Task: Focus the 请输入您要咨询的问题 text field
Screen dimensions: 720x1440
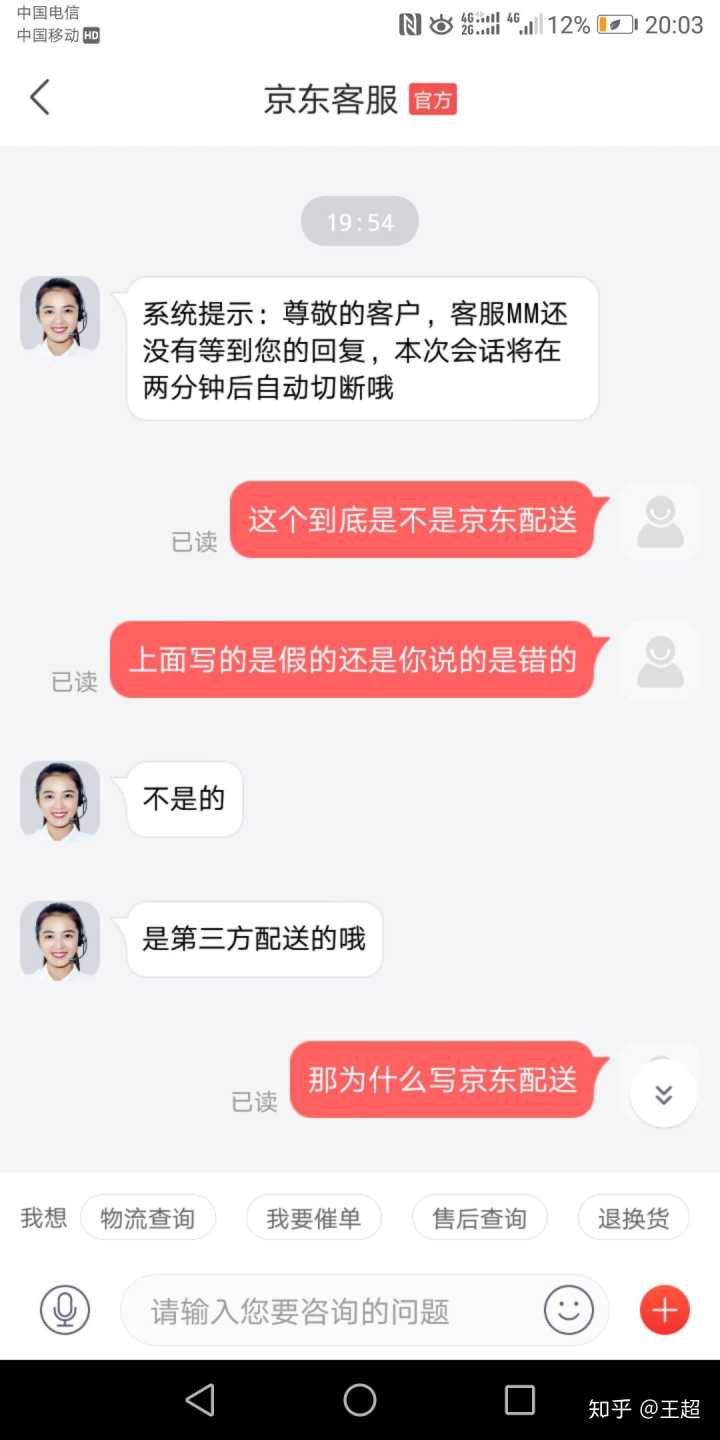Action: tap(330, 1310)
